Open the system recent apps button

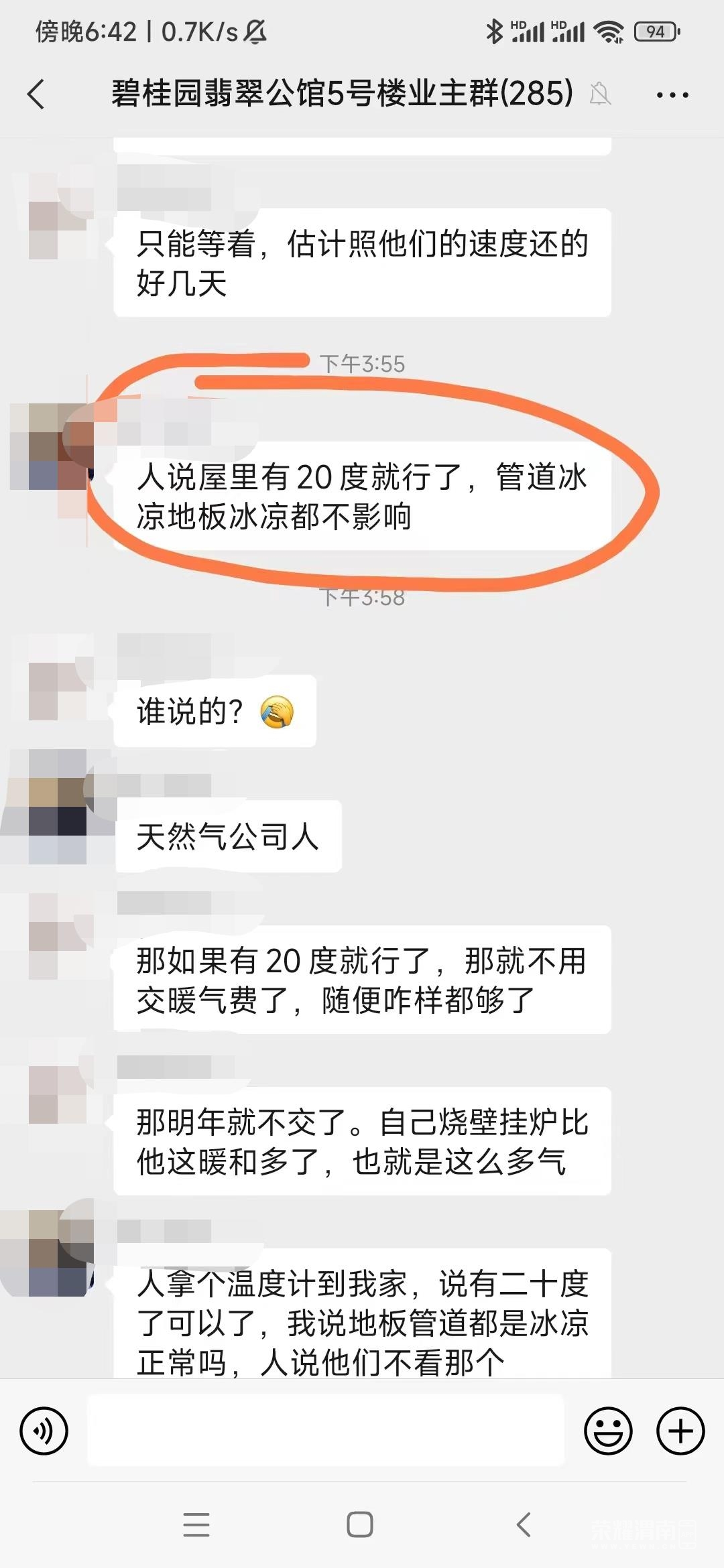coord(196,1524)
